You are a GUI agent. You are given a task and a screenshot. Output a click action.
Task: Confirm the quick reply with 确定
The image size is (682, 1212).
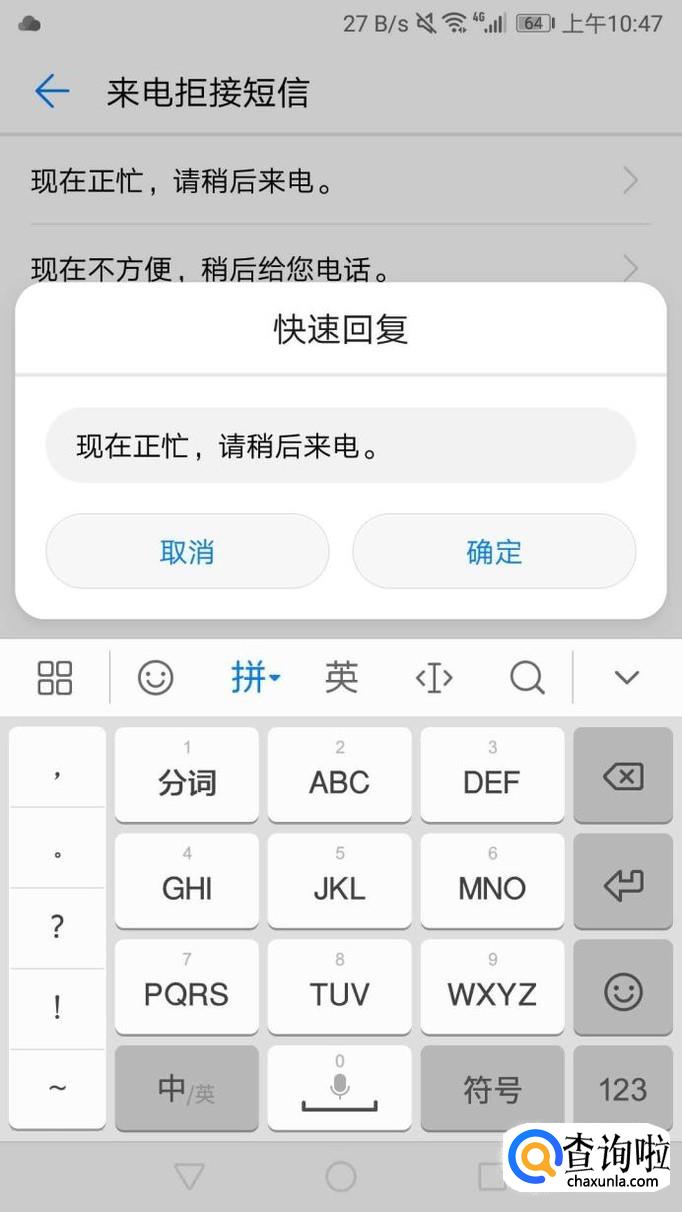coord(494,551)
